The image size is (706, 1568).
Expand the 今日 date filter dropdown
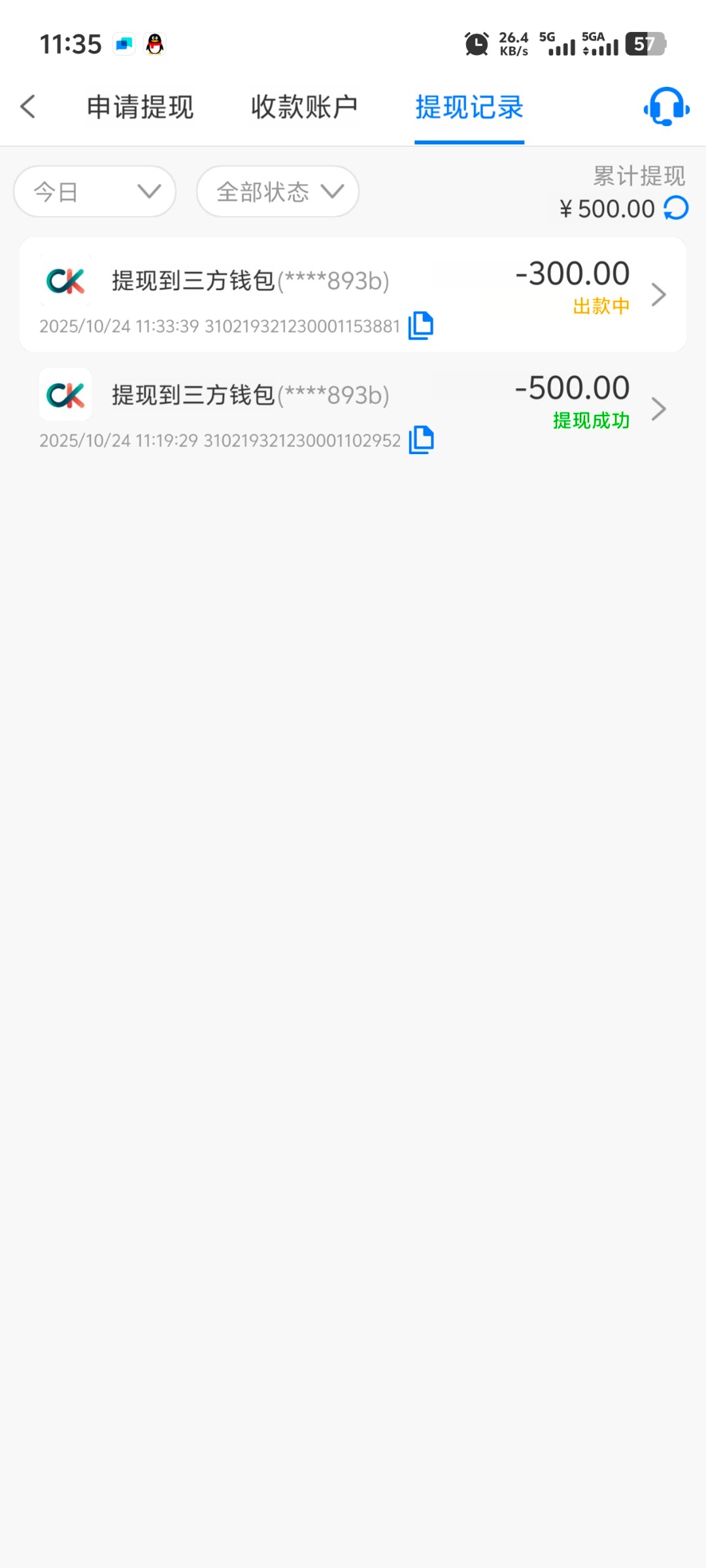(95, 191)
